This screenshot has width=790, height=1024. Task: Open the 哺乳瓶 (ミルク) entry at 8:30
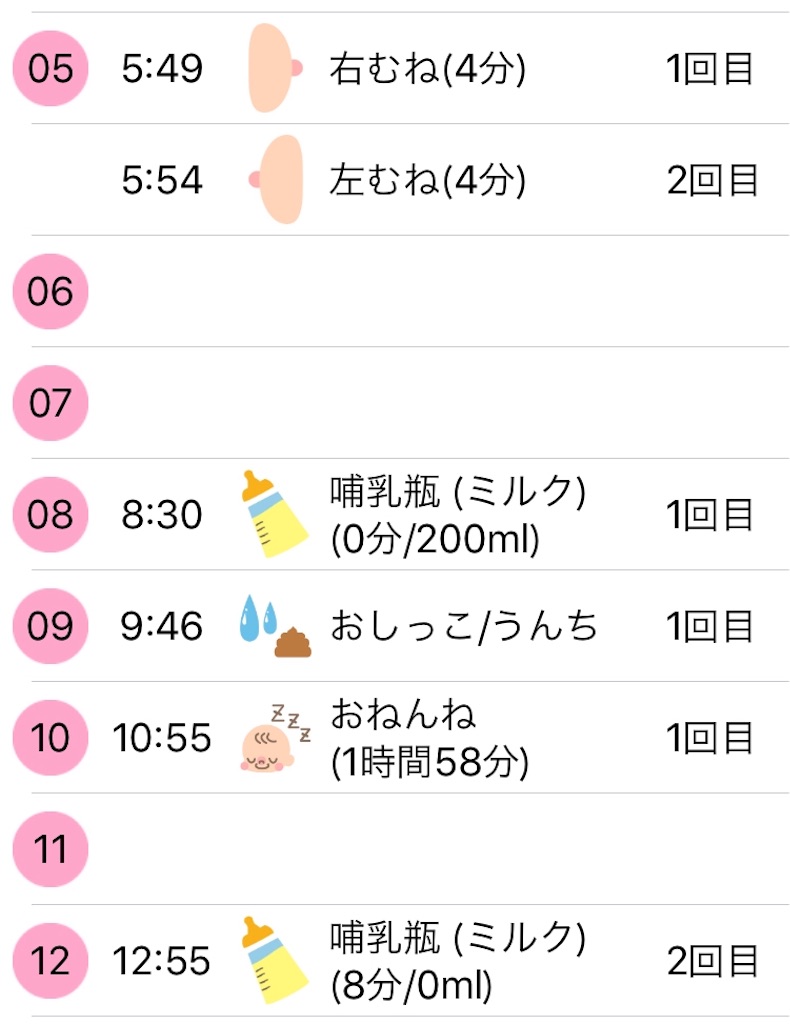pos(455,515)
